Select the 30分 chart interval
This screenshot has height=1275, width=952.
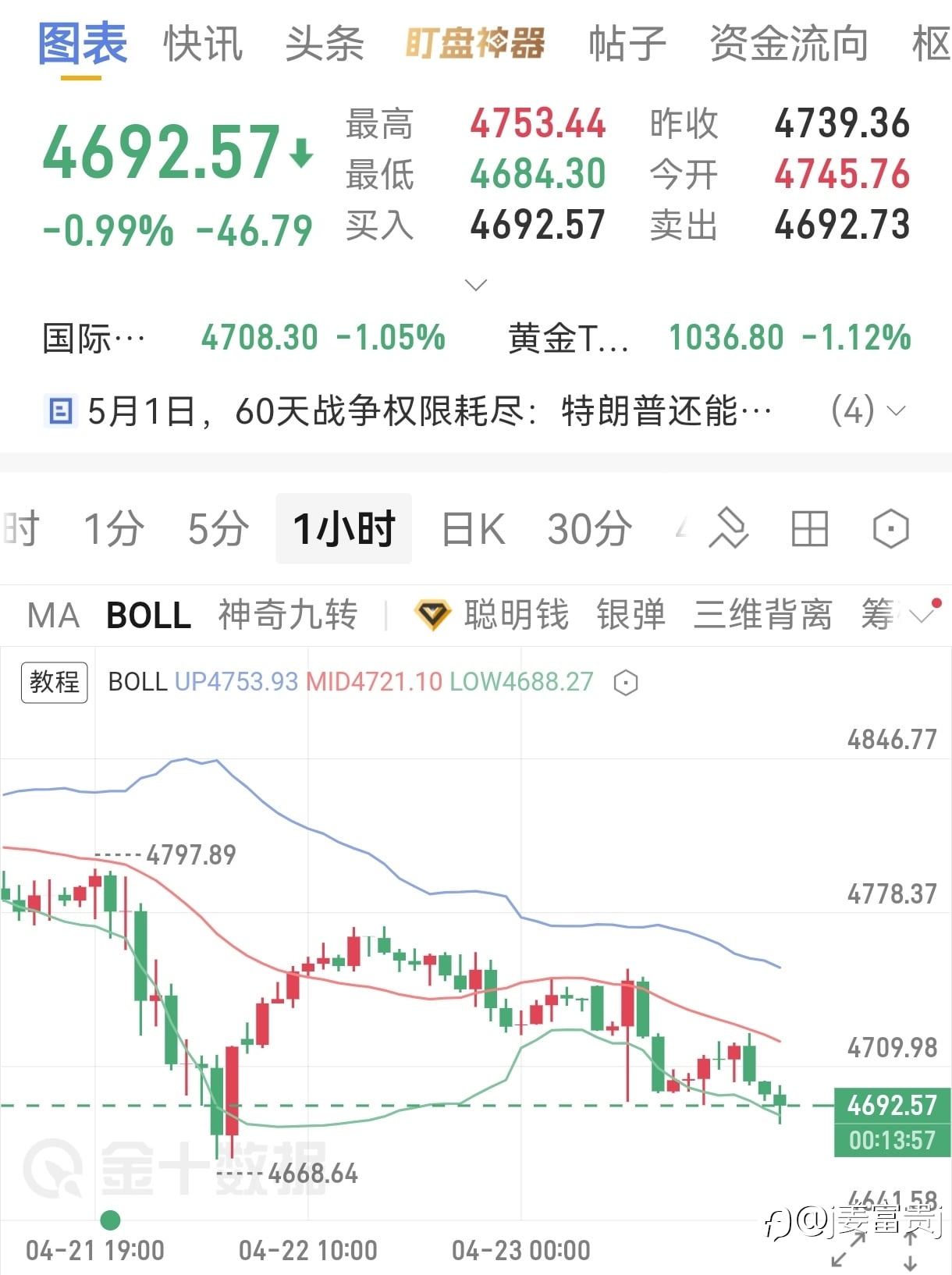[589, 529]
